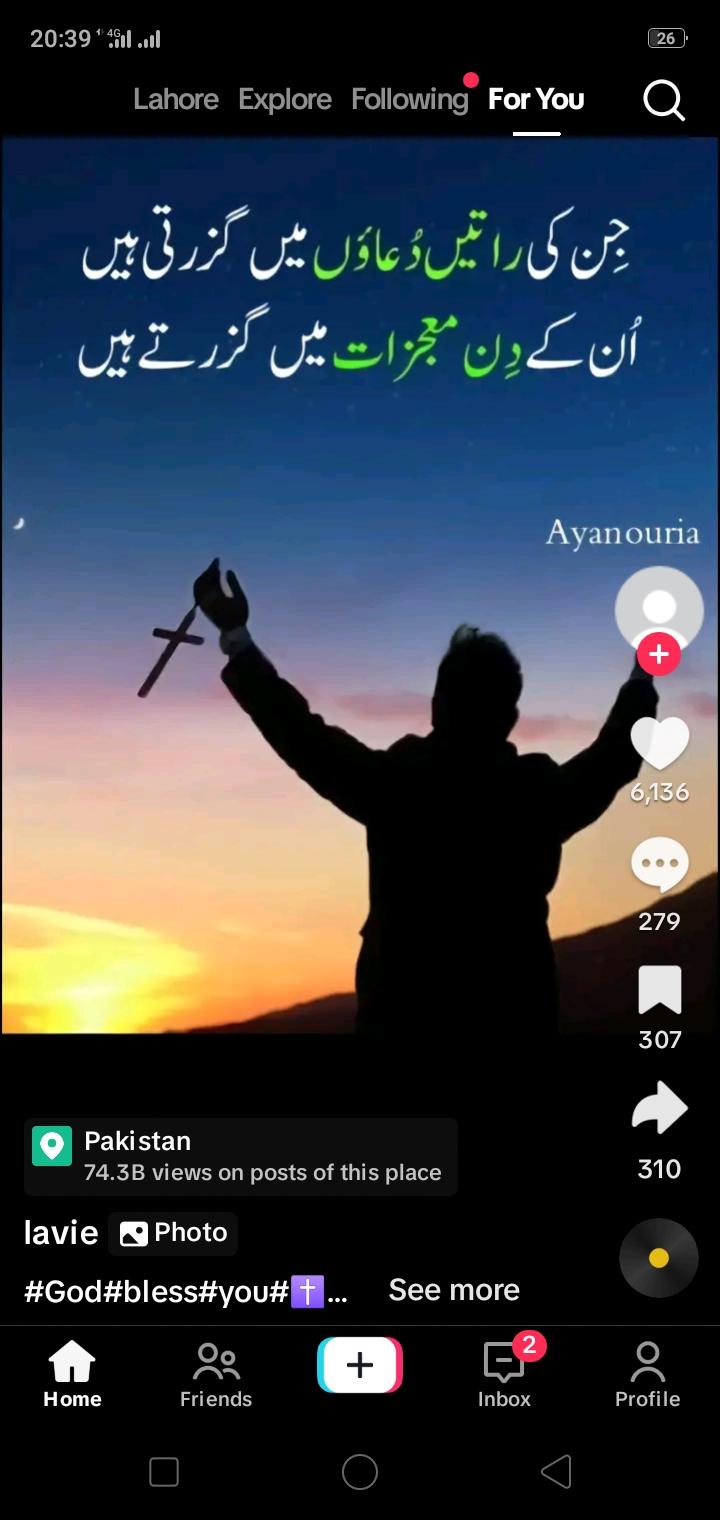The width and height of the screenshot is (720, 1520).
Task: Tap the Home tab
Action: pyautogui.click(x=72, y=1375)
